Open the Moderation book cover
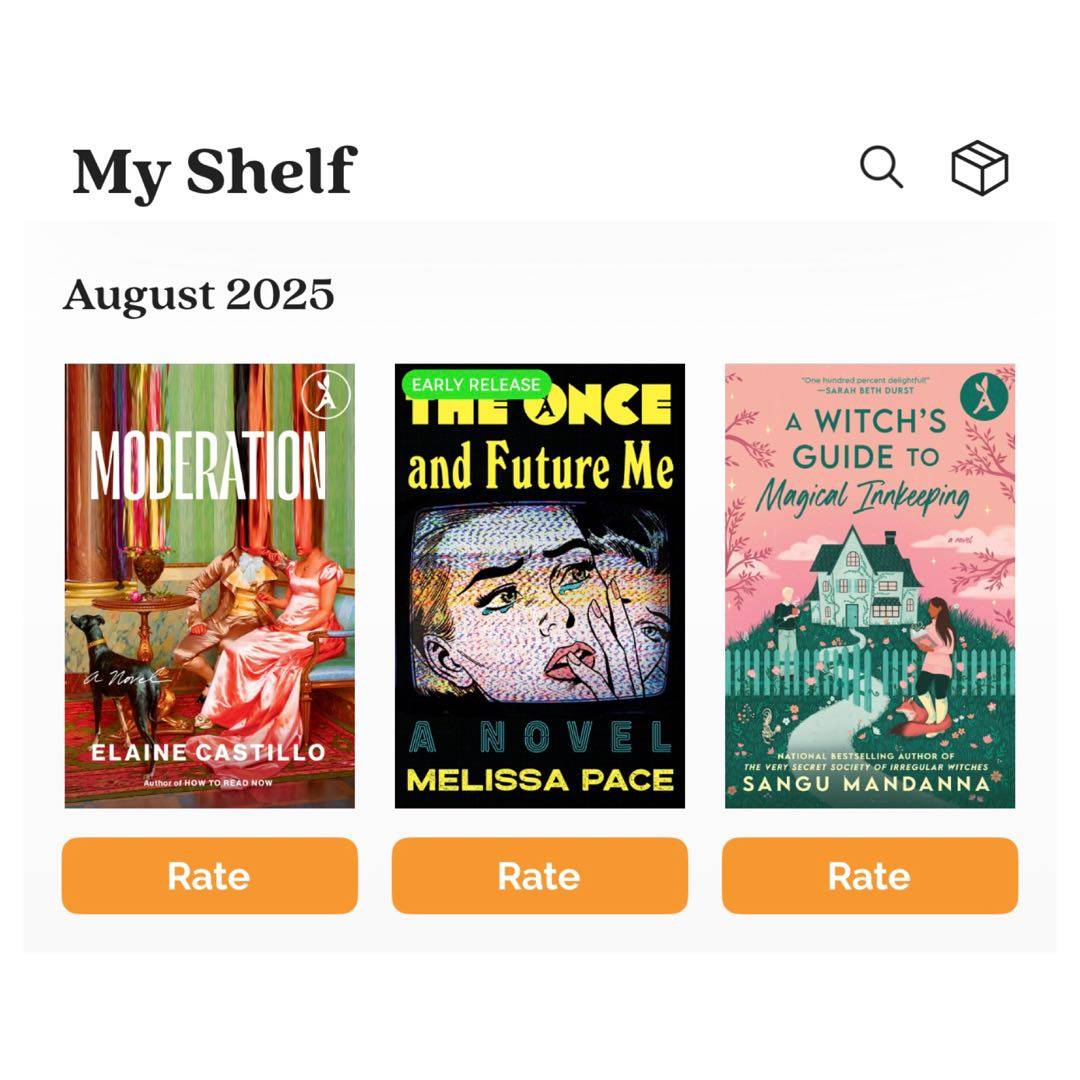The width and height of the screenshot is (1080, 1080). click(210, 585)
